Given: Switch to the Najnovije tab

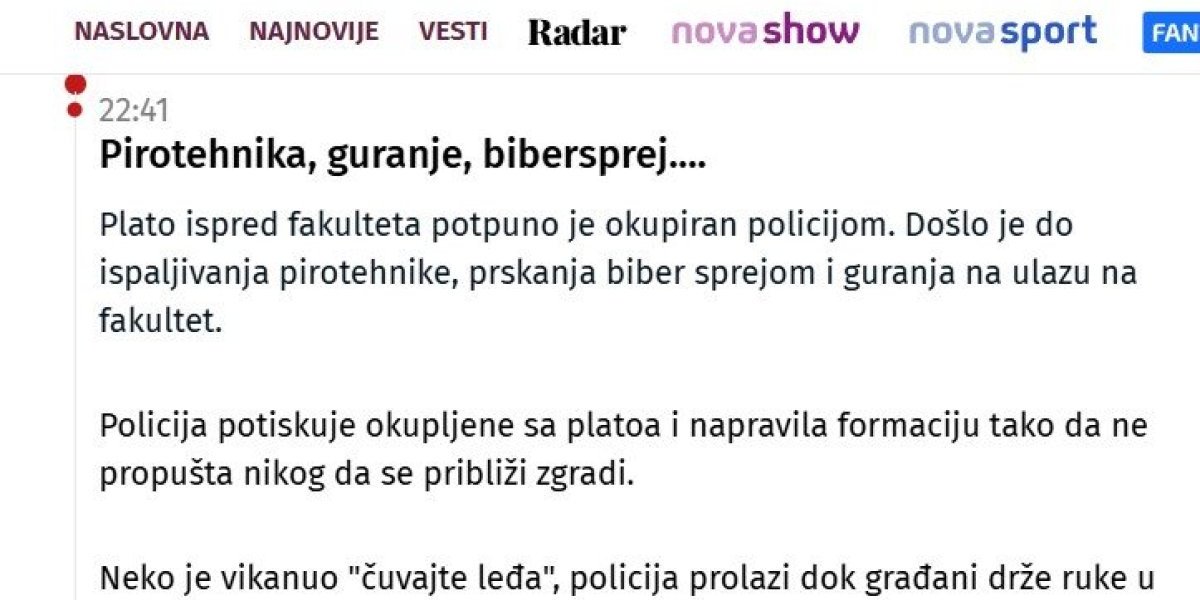Looking at the screenshot, I should pyautogui.click(x=314, y=32).
